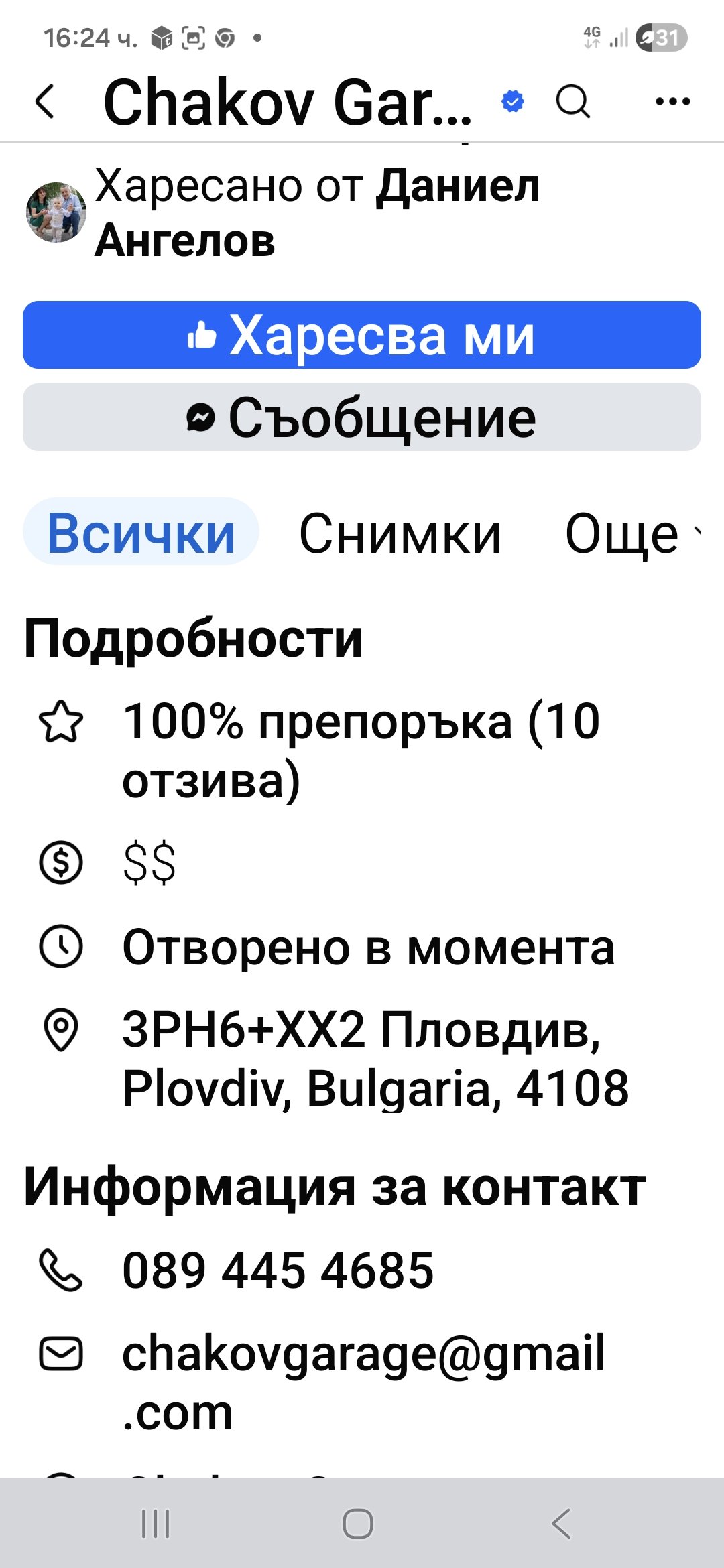724x1568 pixels.
Task: Email chakovgarage@gmail.com
Action: pos(362,1382)
